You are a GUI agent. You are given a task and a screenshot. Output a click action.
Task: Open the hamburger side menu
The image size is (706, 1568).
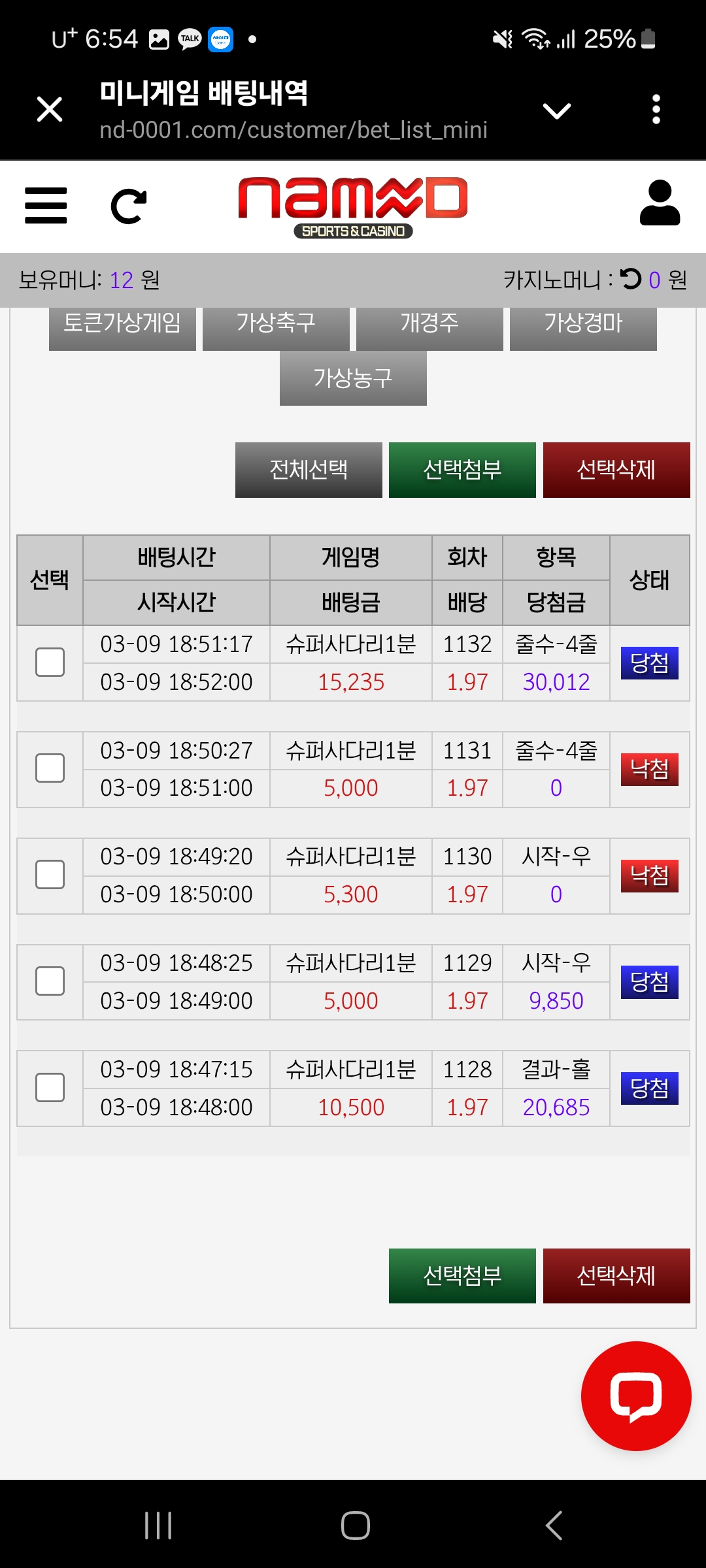[46, 206]
